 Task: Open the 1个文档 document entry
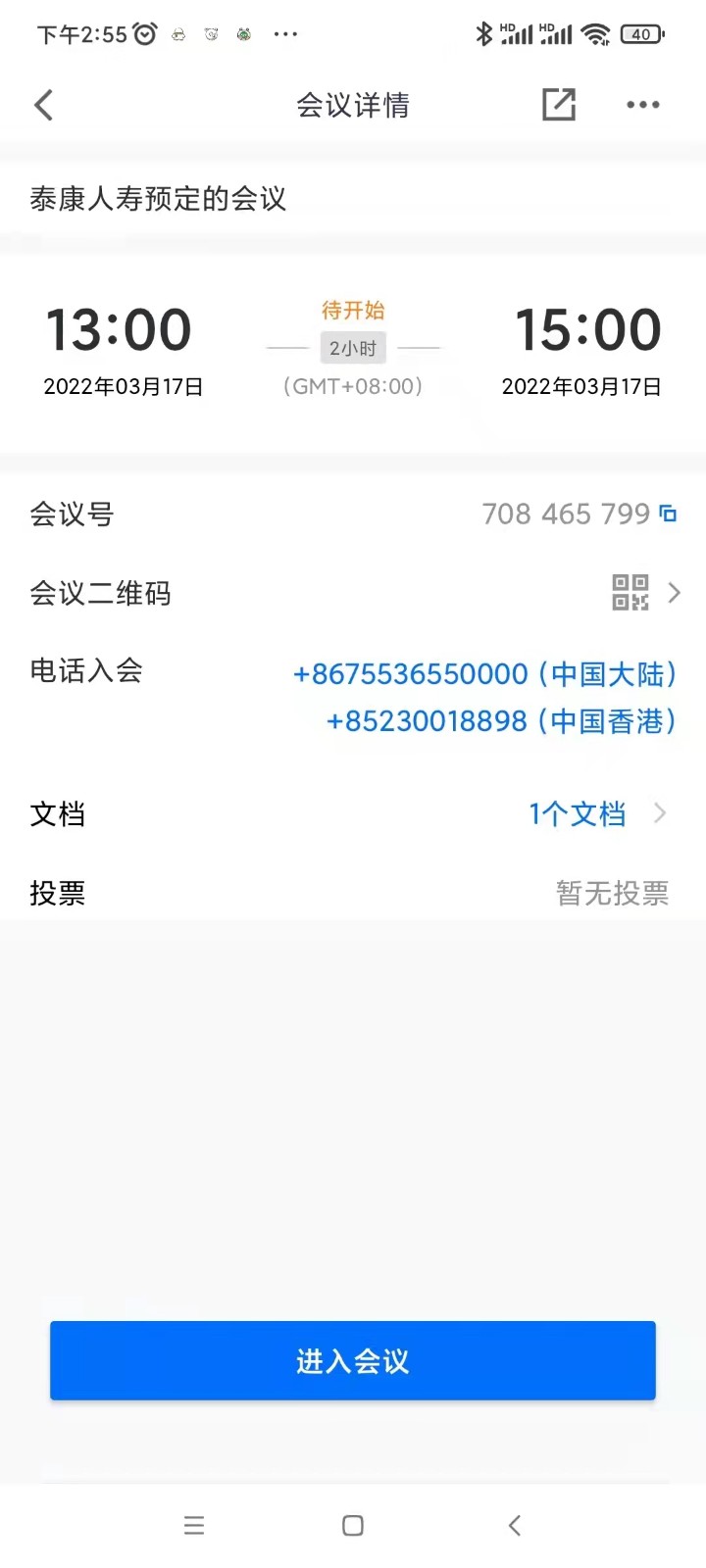(x=578, y=813)
